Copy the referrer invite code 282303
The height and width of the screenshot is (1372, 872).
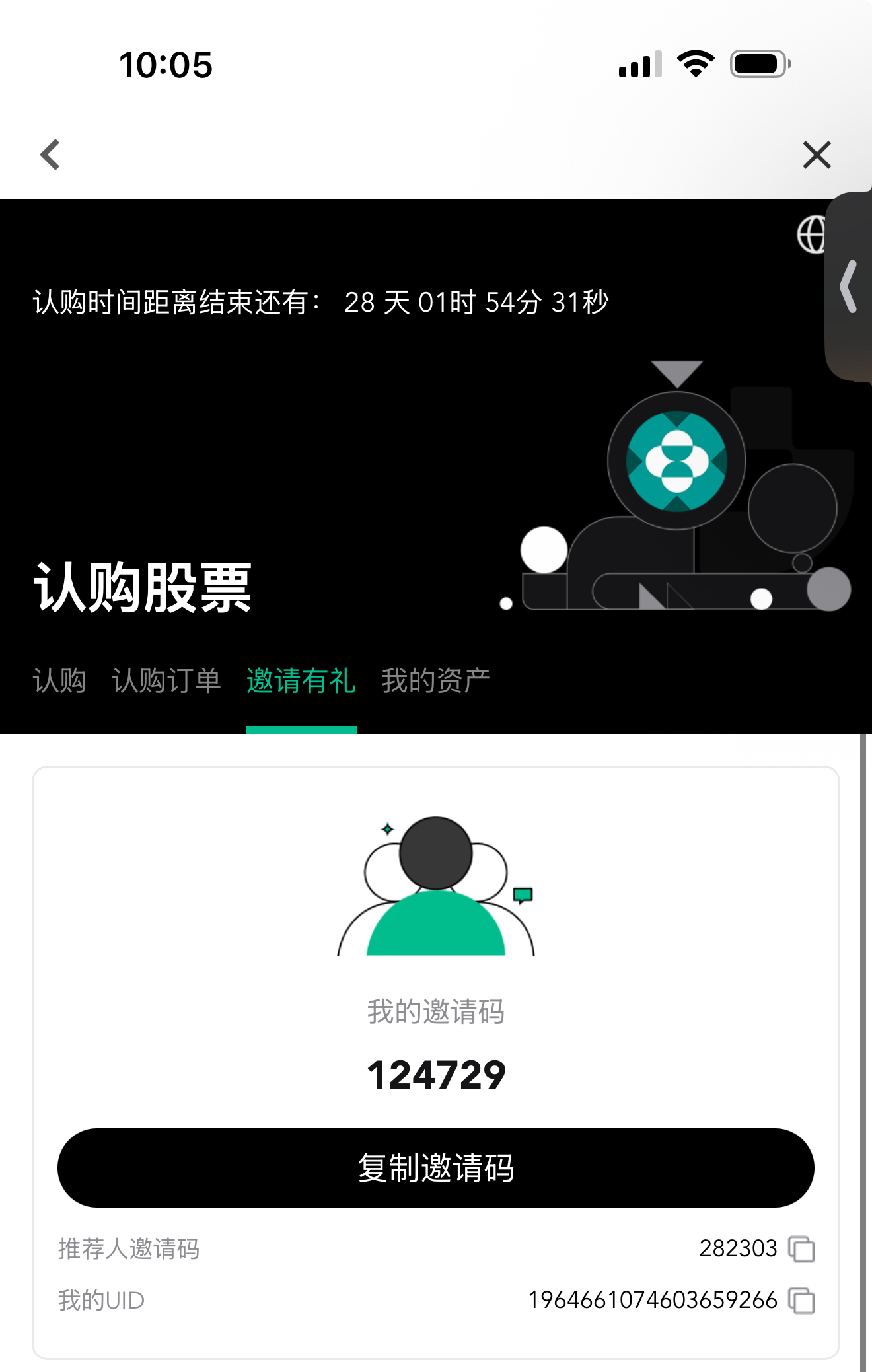point(801,1249)
